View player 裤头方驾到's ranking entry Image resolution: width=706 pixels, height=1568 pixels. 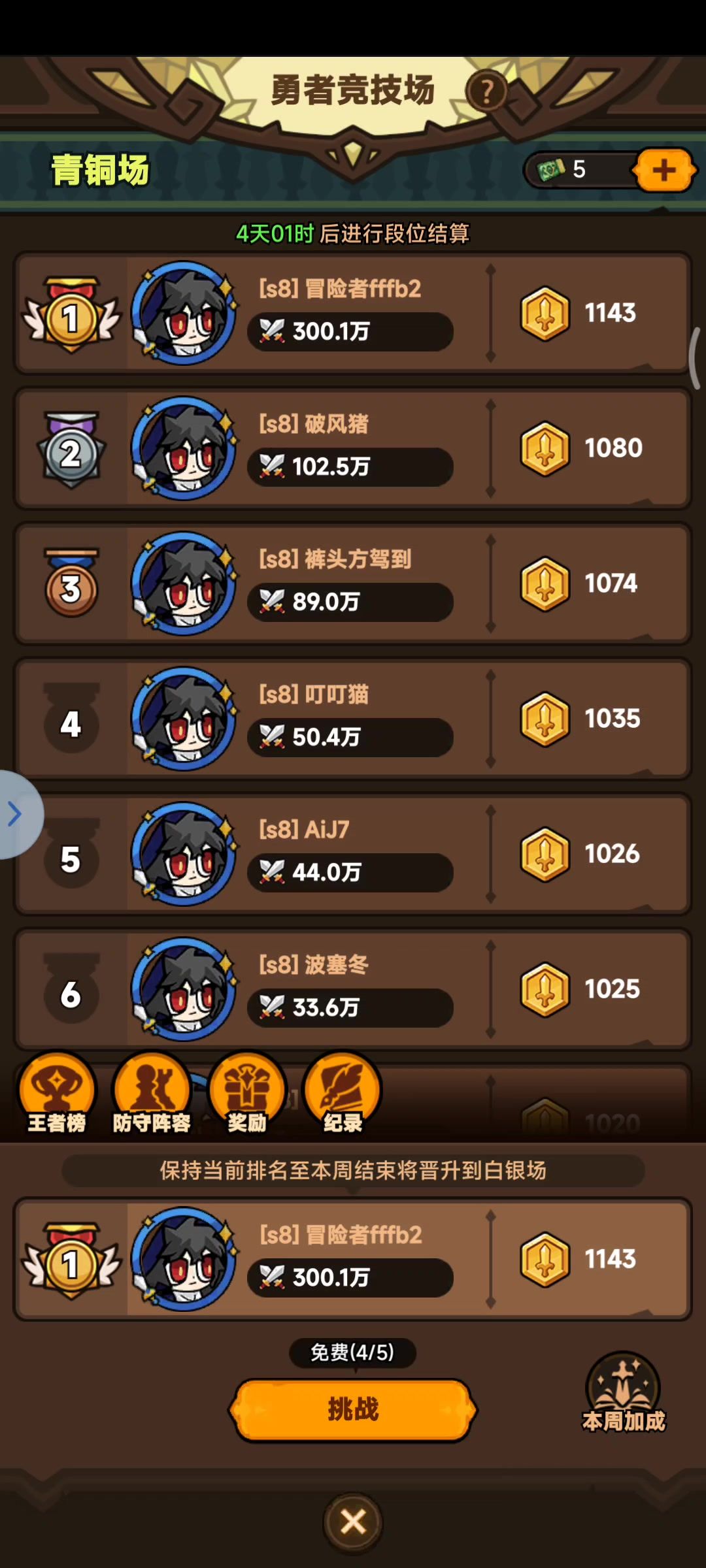coord(353,583)
